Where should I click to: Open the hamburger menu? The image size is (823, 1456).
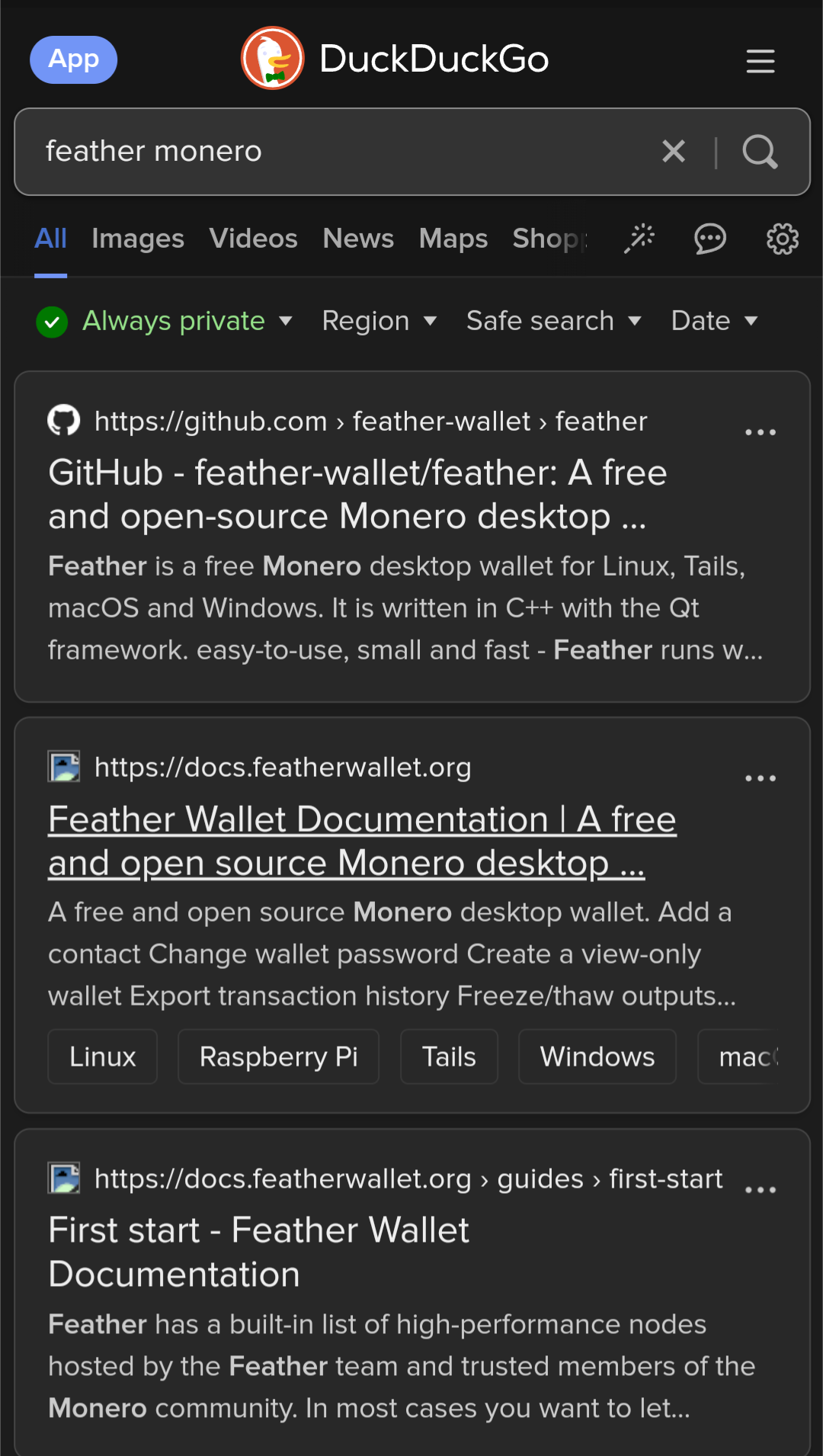click(x=760, y=61)
